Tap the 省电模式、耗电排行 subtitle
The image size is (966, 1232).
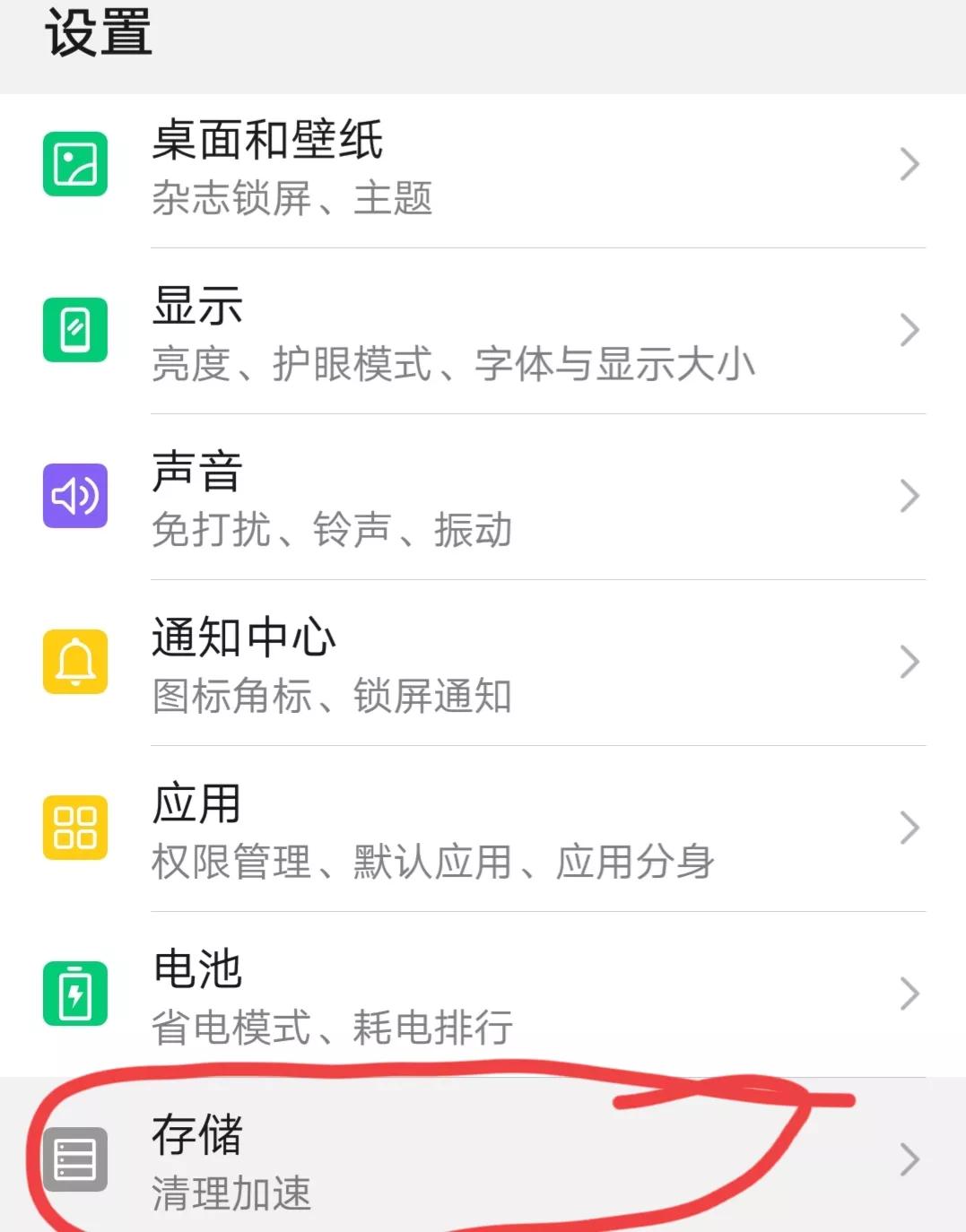[x=332, y=1026]
